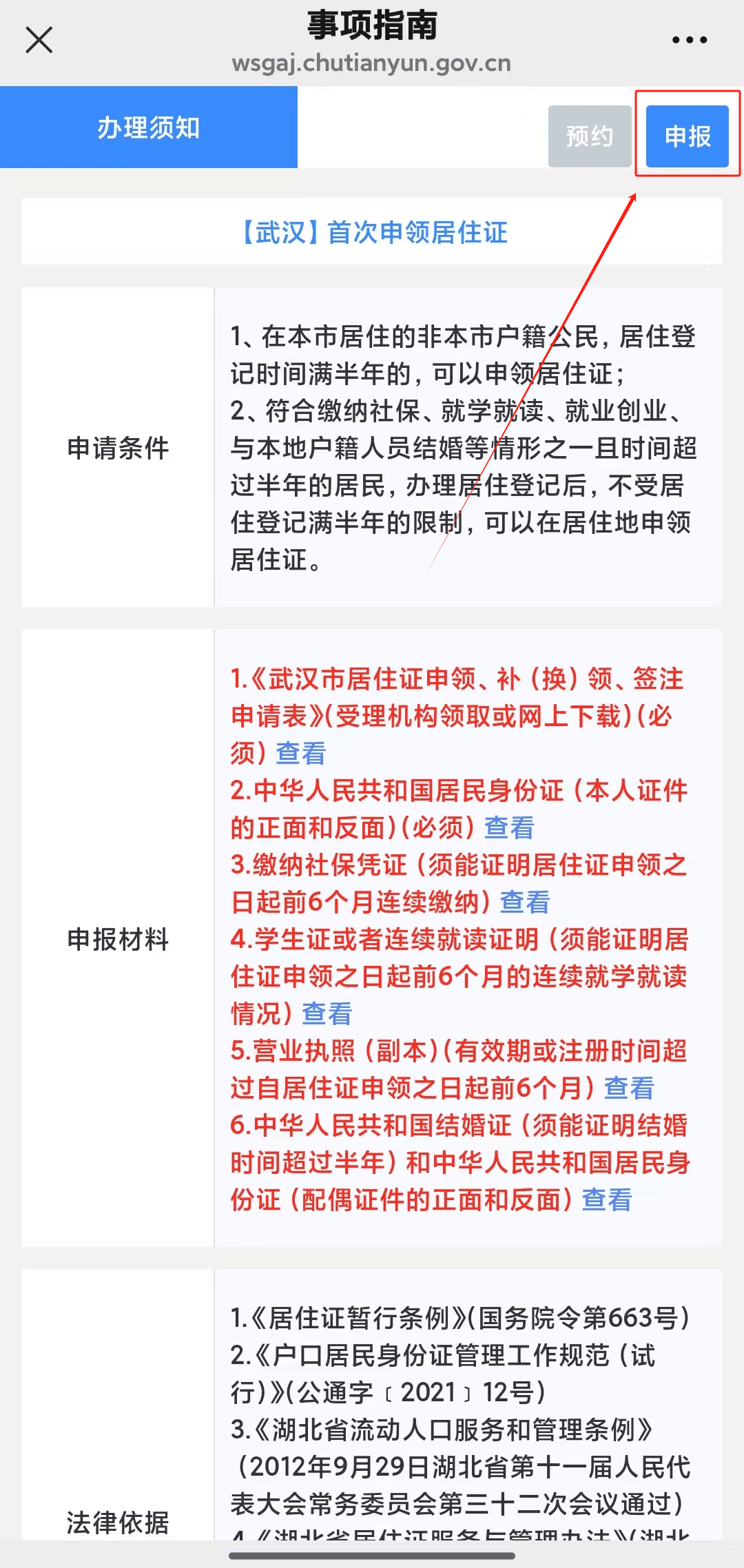Close the 事项指南 page
744x1568 pixels.
click(x=39, y=40)
